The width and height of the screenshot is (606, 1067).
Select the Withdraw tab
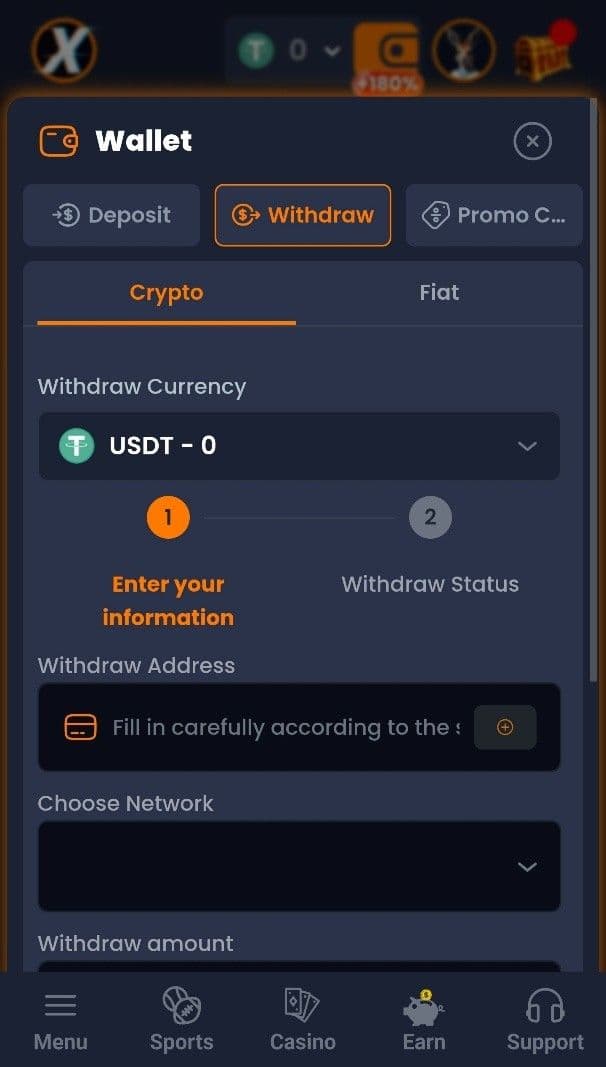pyautogui.click(x=303, y=215)
